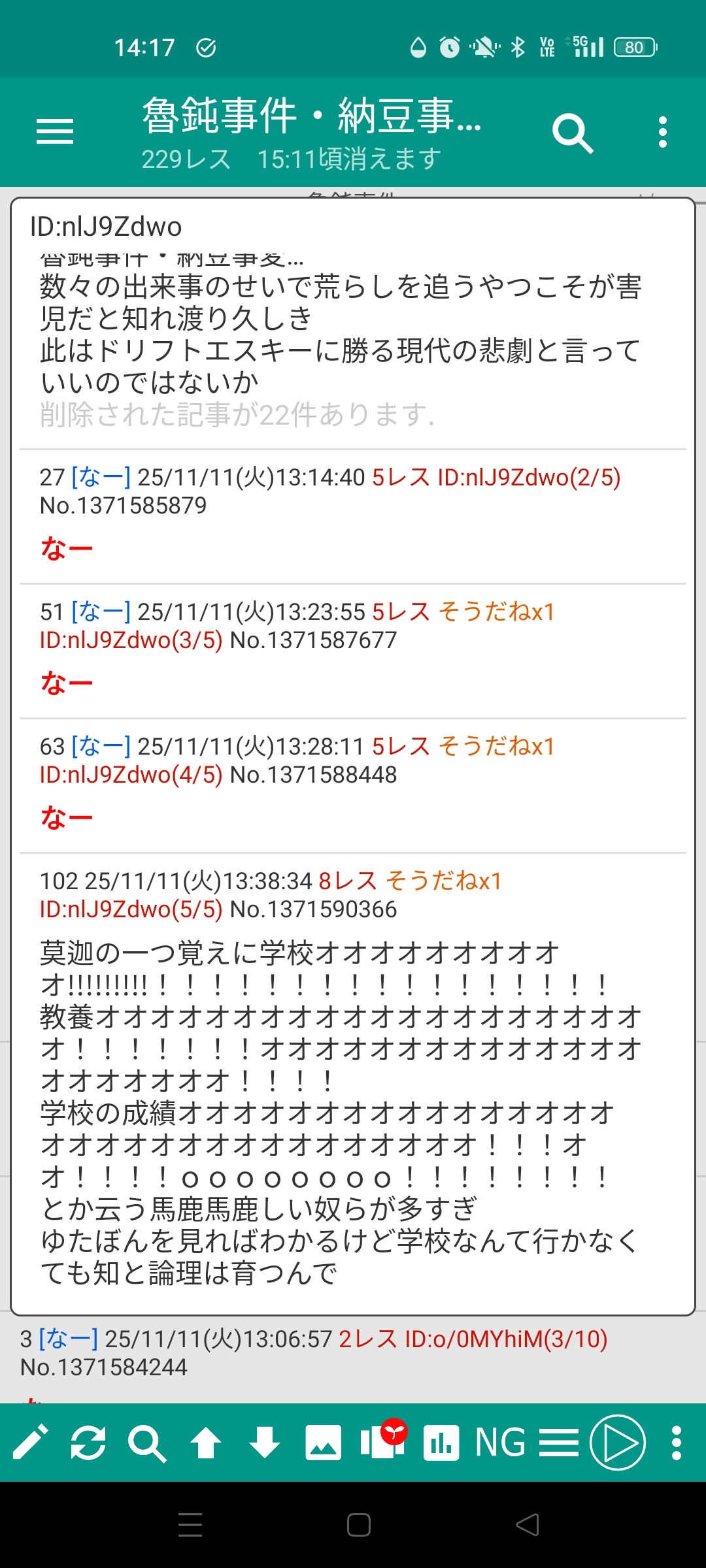Reload the thread with the refresh icon
This screenshot has height=1568, width=706.
[88, 1442]
